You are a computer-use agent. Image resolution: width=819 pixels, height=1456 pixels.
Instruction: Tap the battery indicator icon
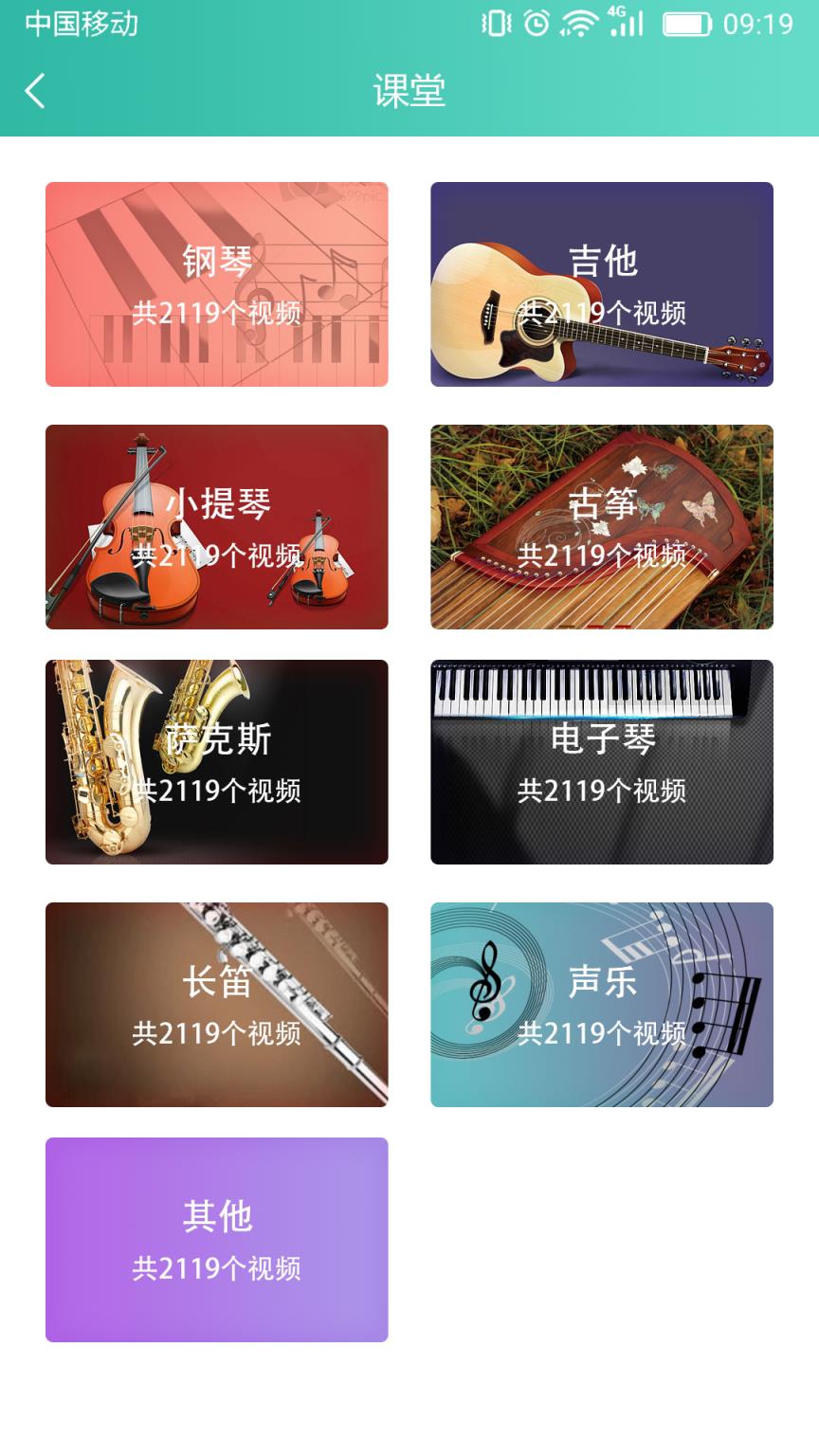tap(684, 24)
